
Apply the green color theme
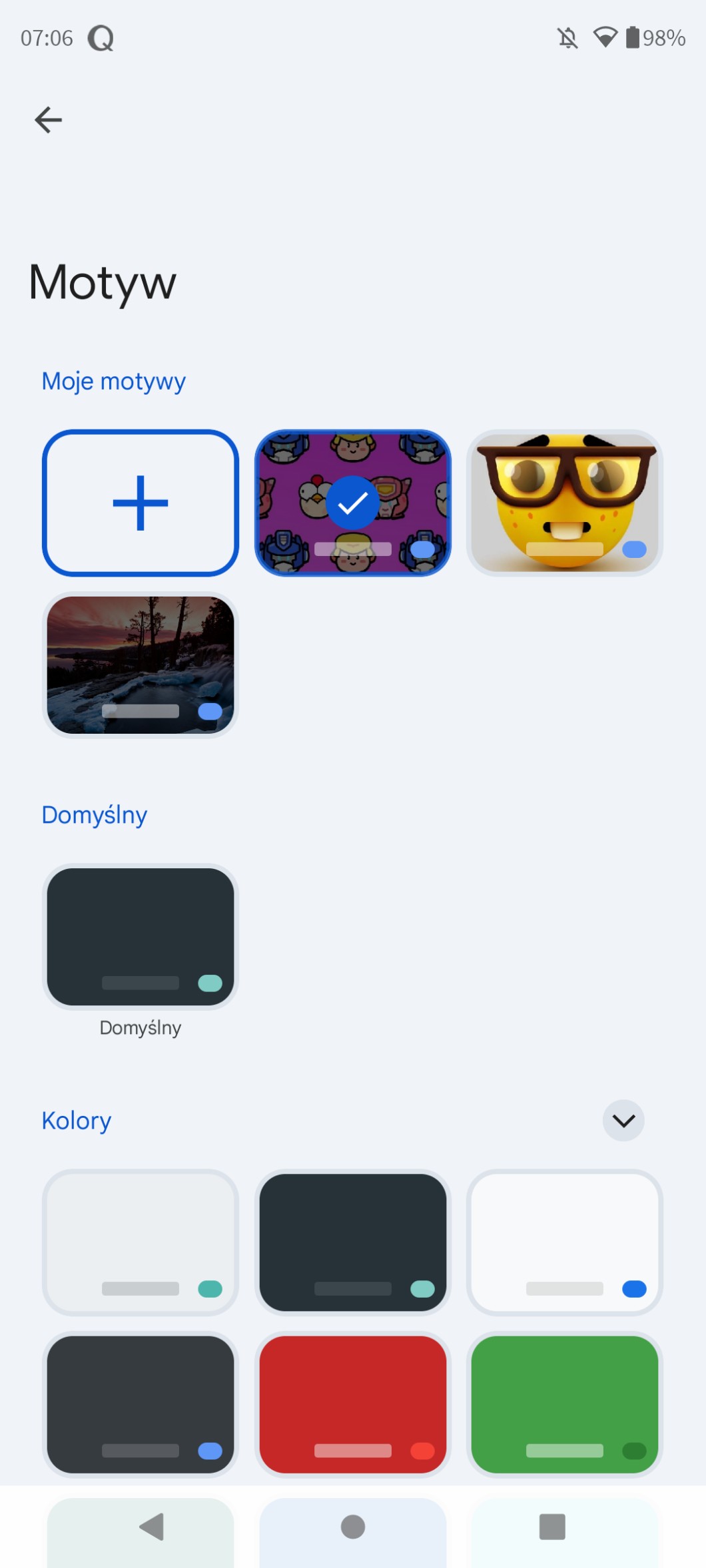click(564, 1404)
